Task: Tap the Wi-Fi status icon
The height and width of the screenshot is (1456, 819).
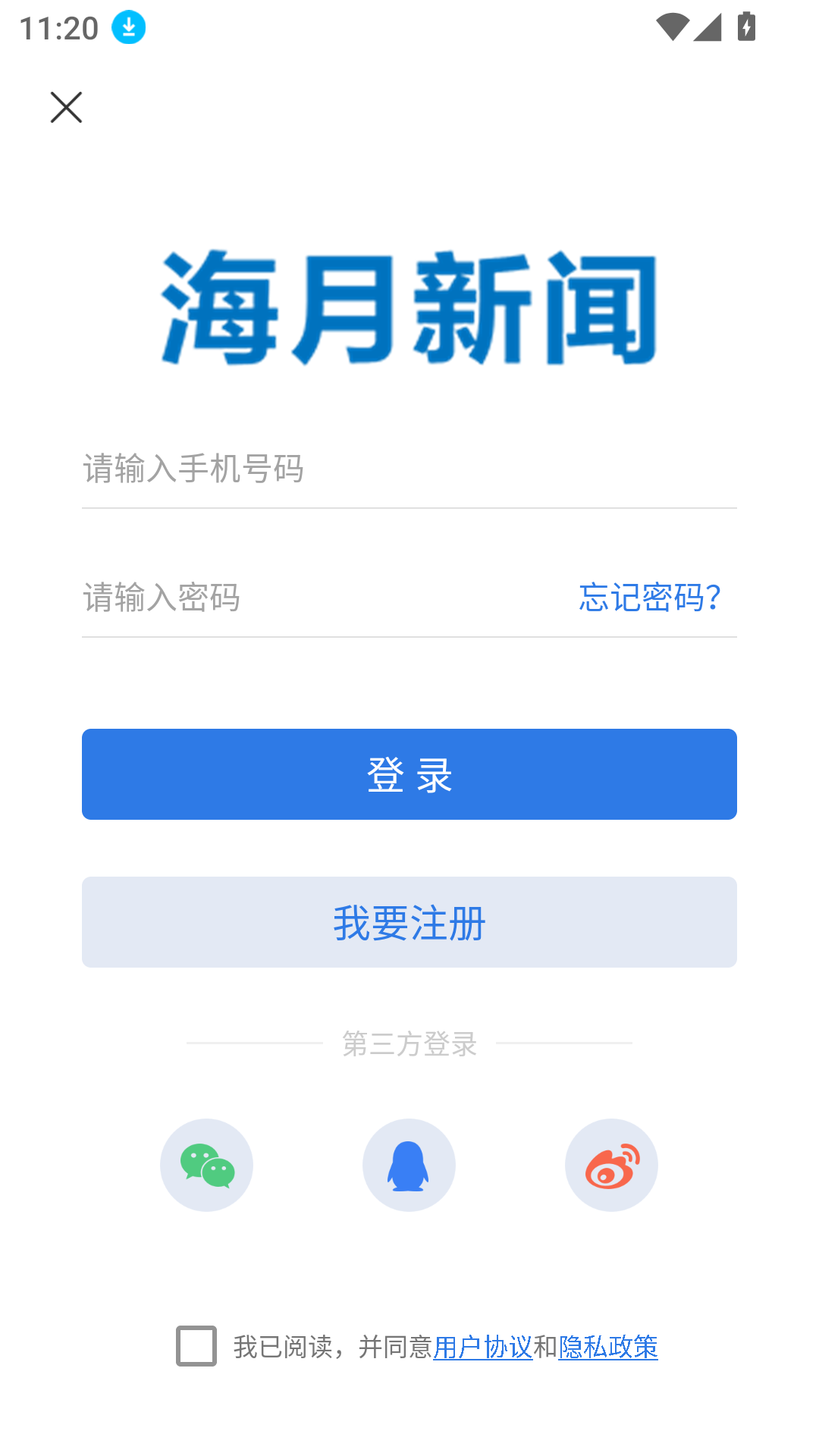Action: point(671,25)
